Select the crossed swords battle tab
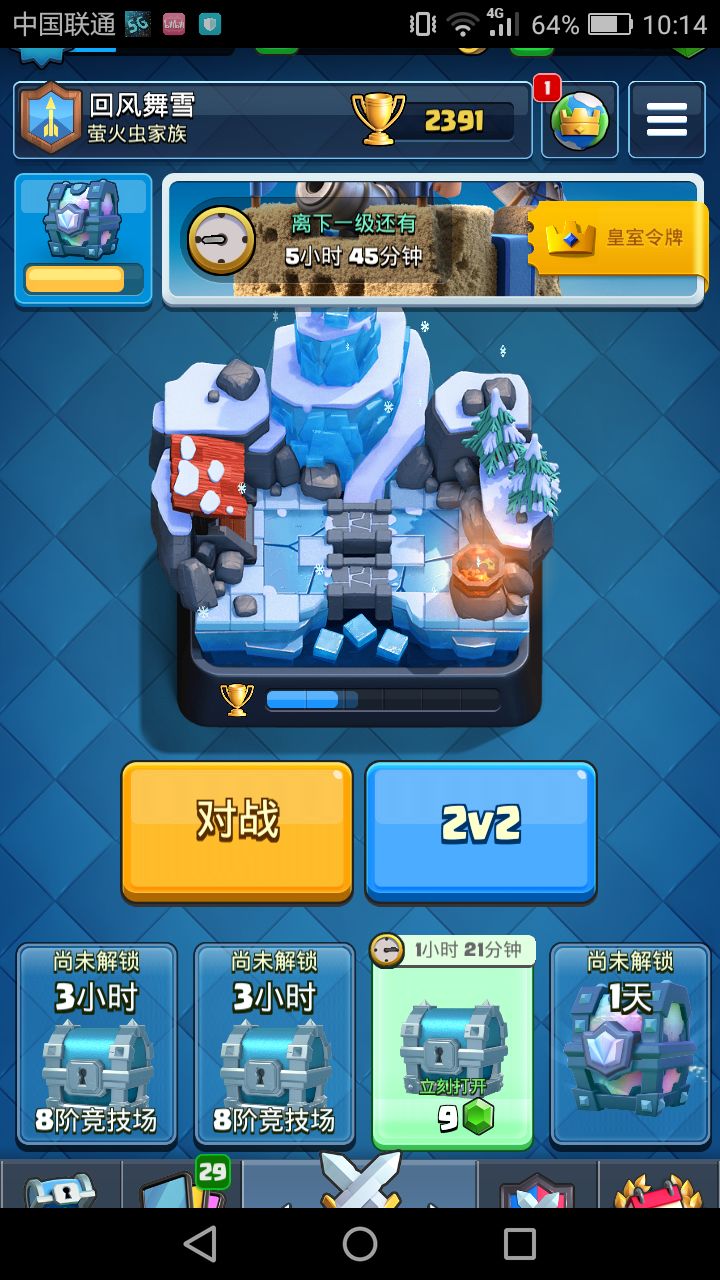The height and width of the screenshot is (1280, 720). 360,1190
